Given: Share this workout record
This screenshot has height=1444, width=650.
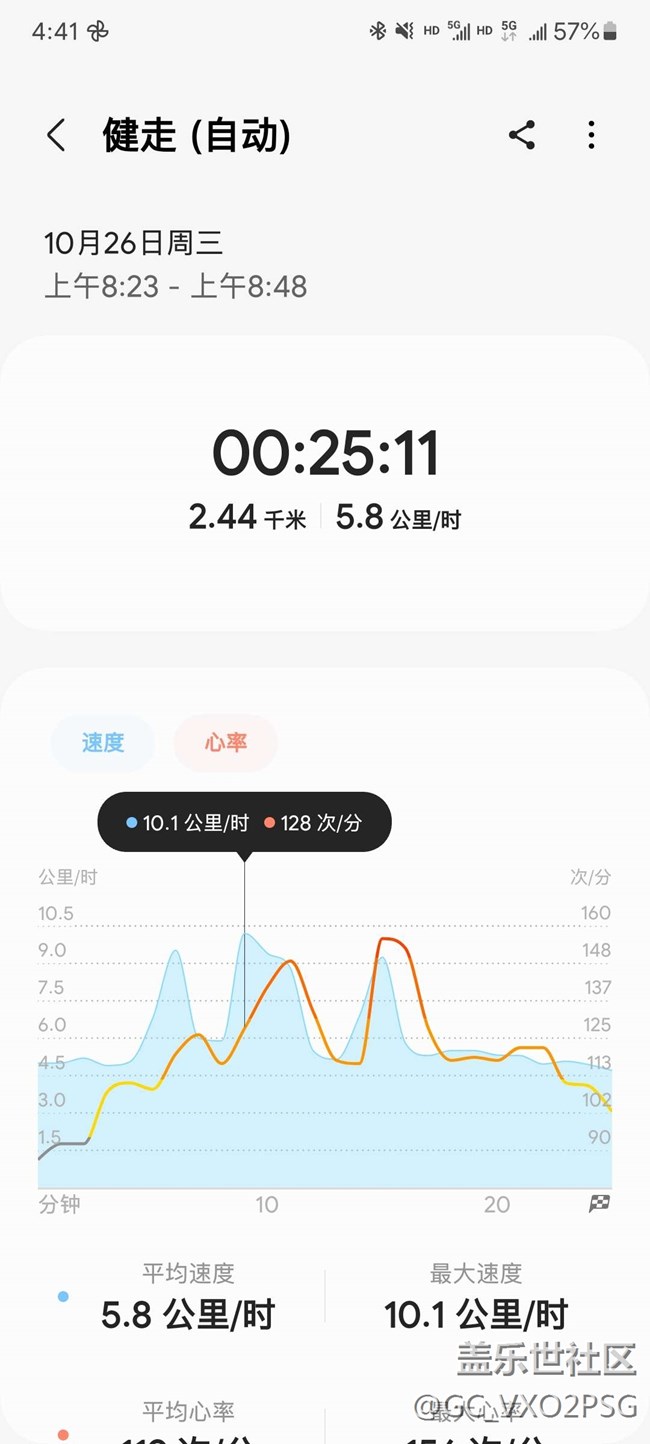Looking at the screenshot, I should click(521, 135).
